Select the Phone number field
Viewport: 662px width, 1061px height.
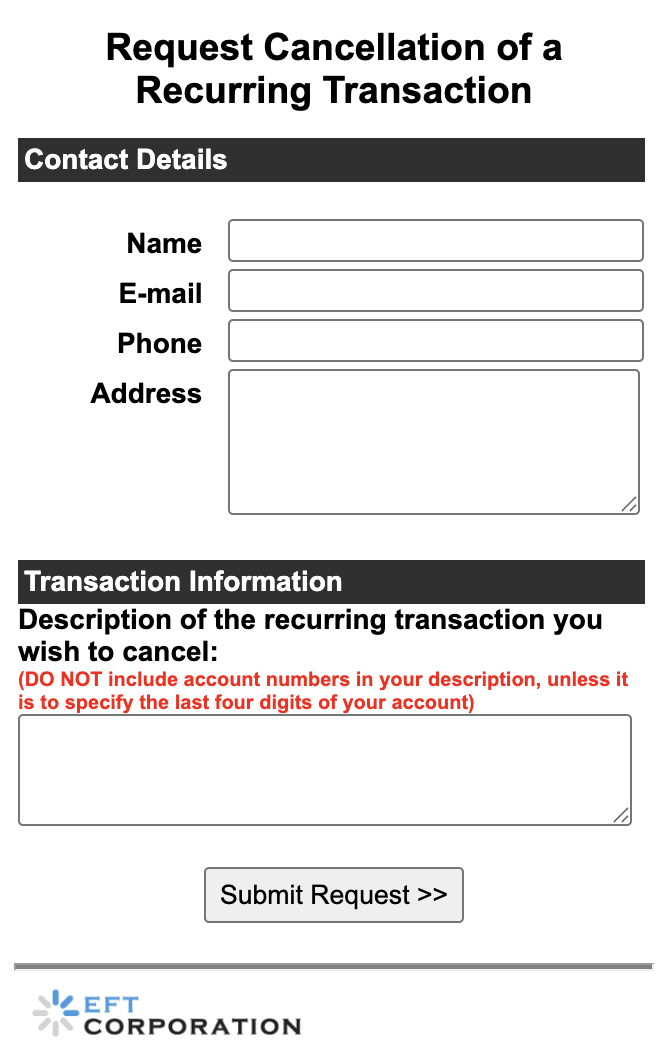435,340
